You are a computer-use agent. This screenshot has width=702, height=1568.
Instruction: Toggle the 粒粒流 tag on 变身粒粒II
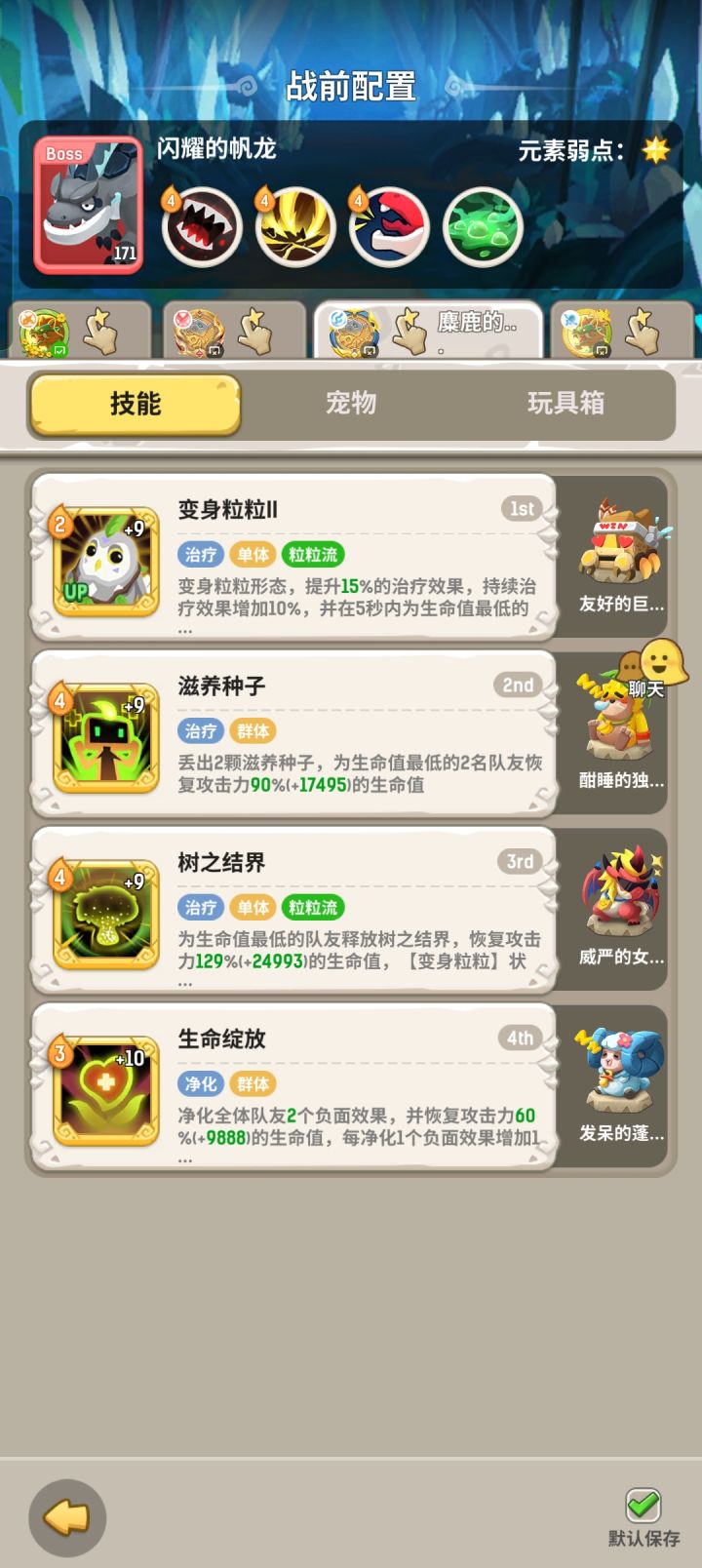click(x=315, y=552)
